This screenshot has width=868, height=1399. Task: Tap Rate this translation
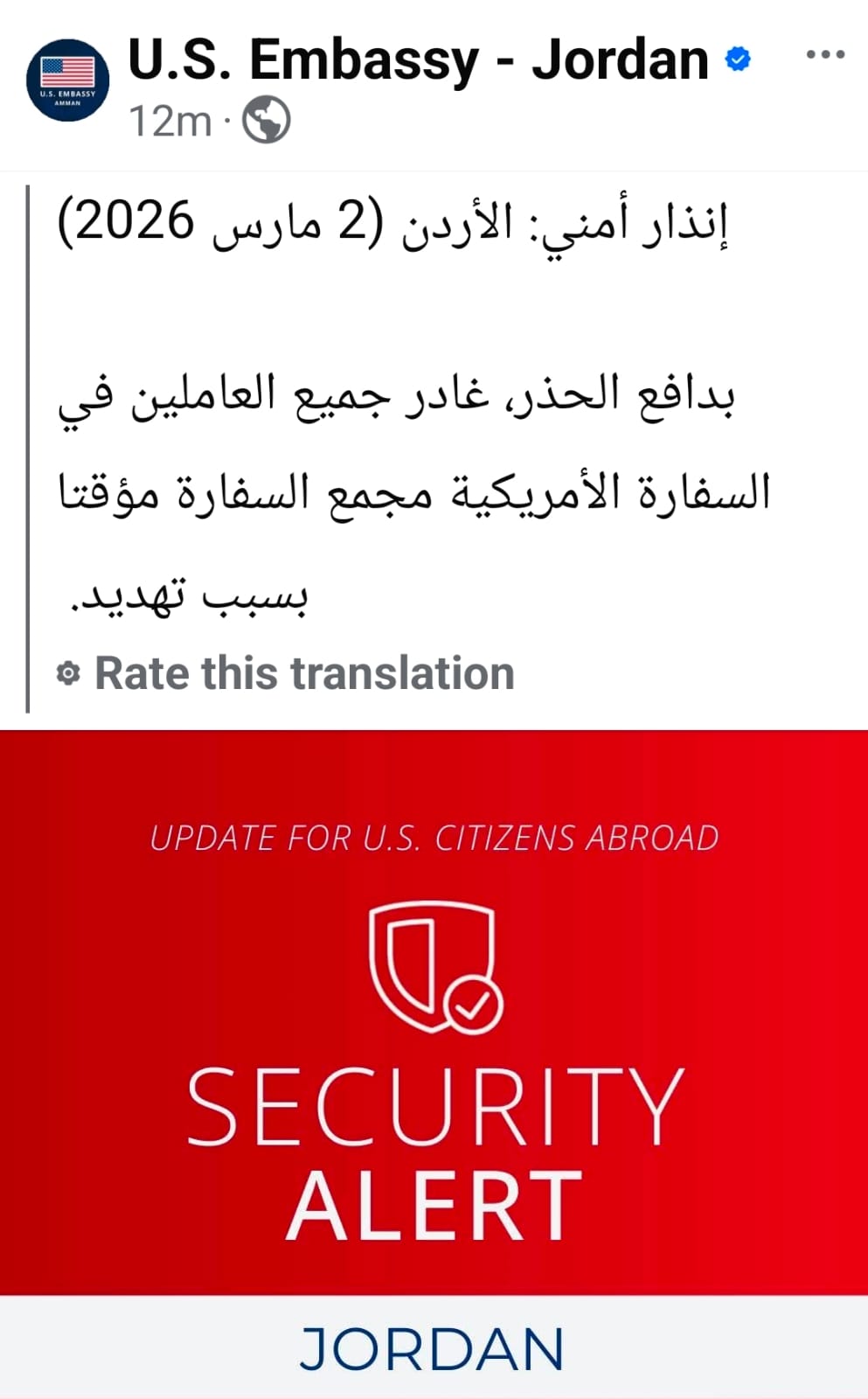tap(303, 673)
